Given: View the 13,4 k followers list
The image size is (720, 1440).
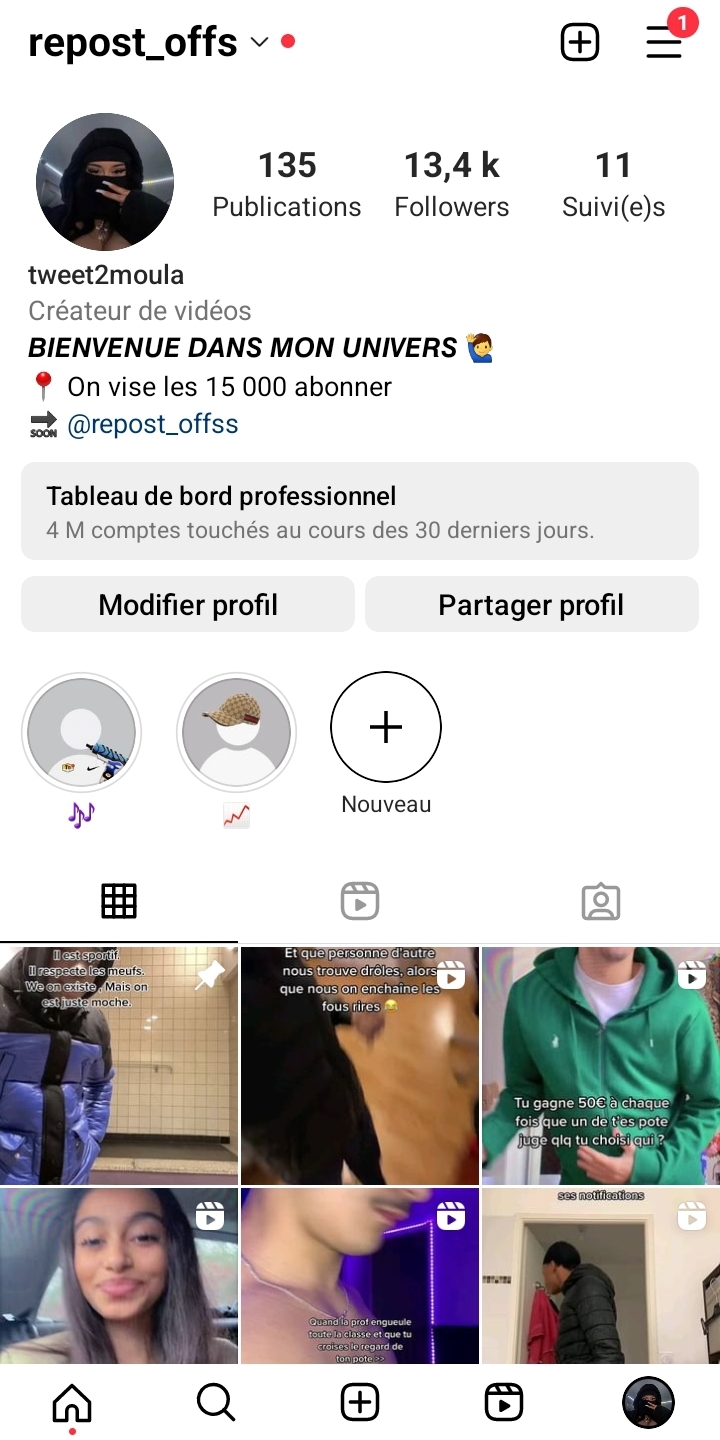Looking at the screenshot, I should tap(451, 184).
